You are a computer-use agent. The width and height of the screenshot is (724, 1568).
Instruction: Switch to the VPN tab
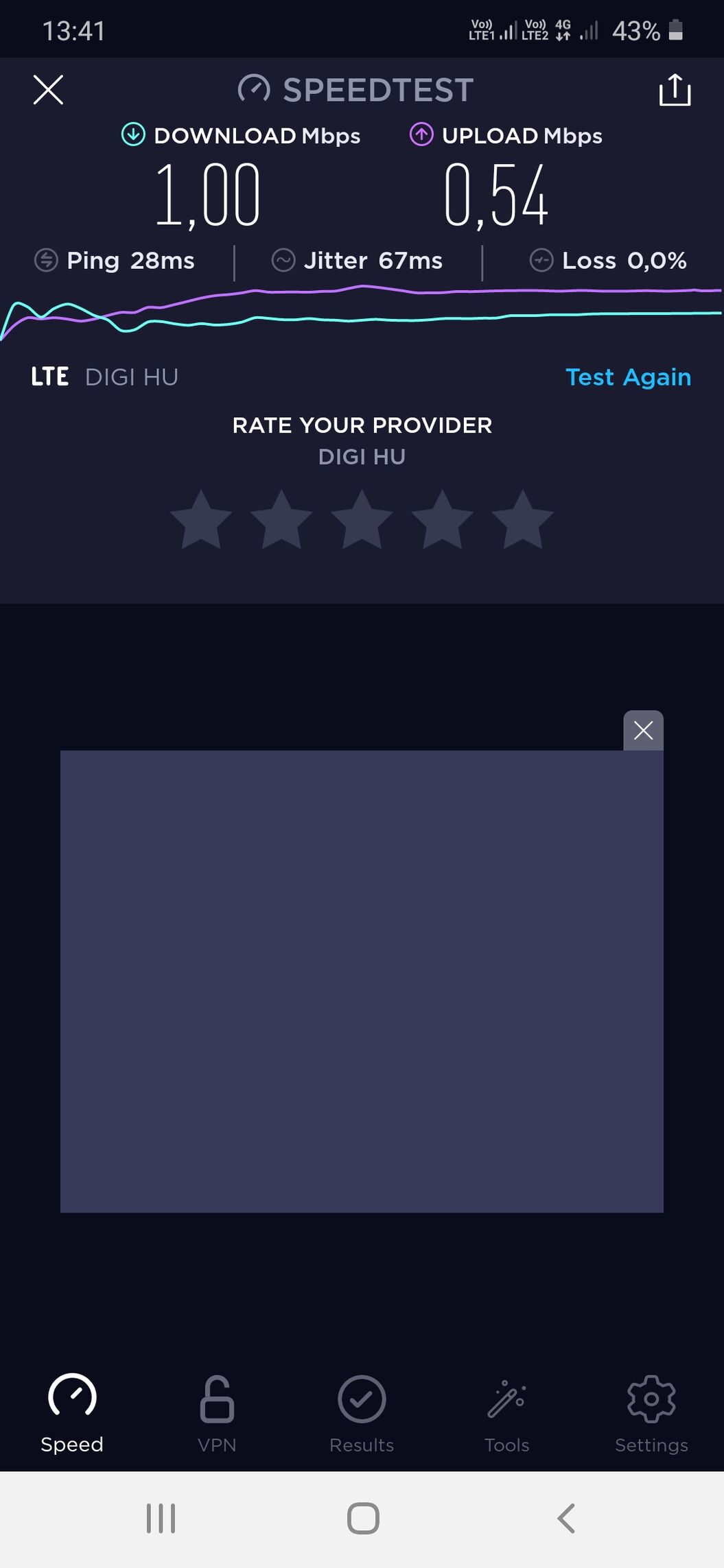click(x=217, y=1414)
